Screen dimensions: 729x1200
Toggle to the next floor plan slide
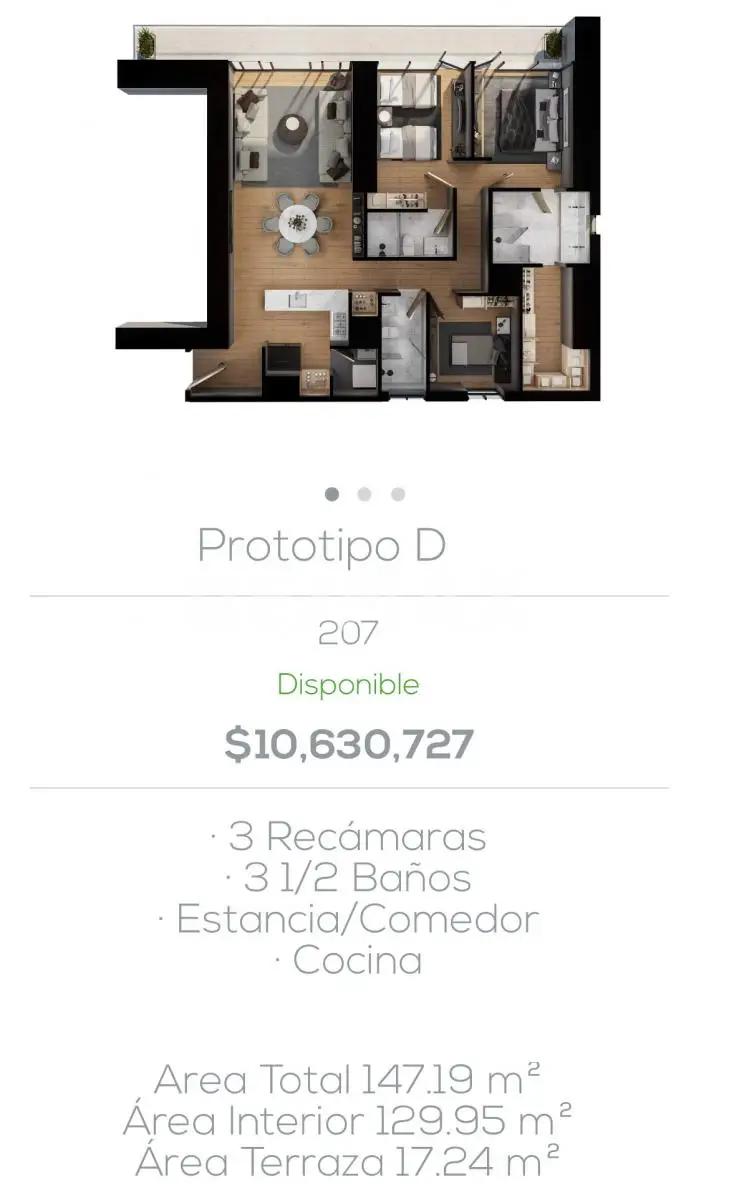point(364,492)
